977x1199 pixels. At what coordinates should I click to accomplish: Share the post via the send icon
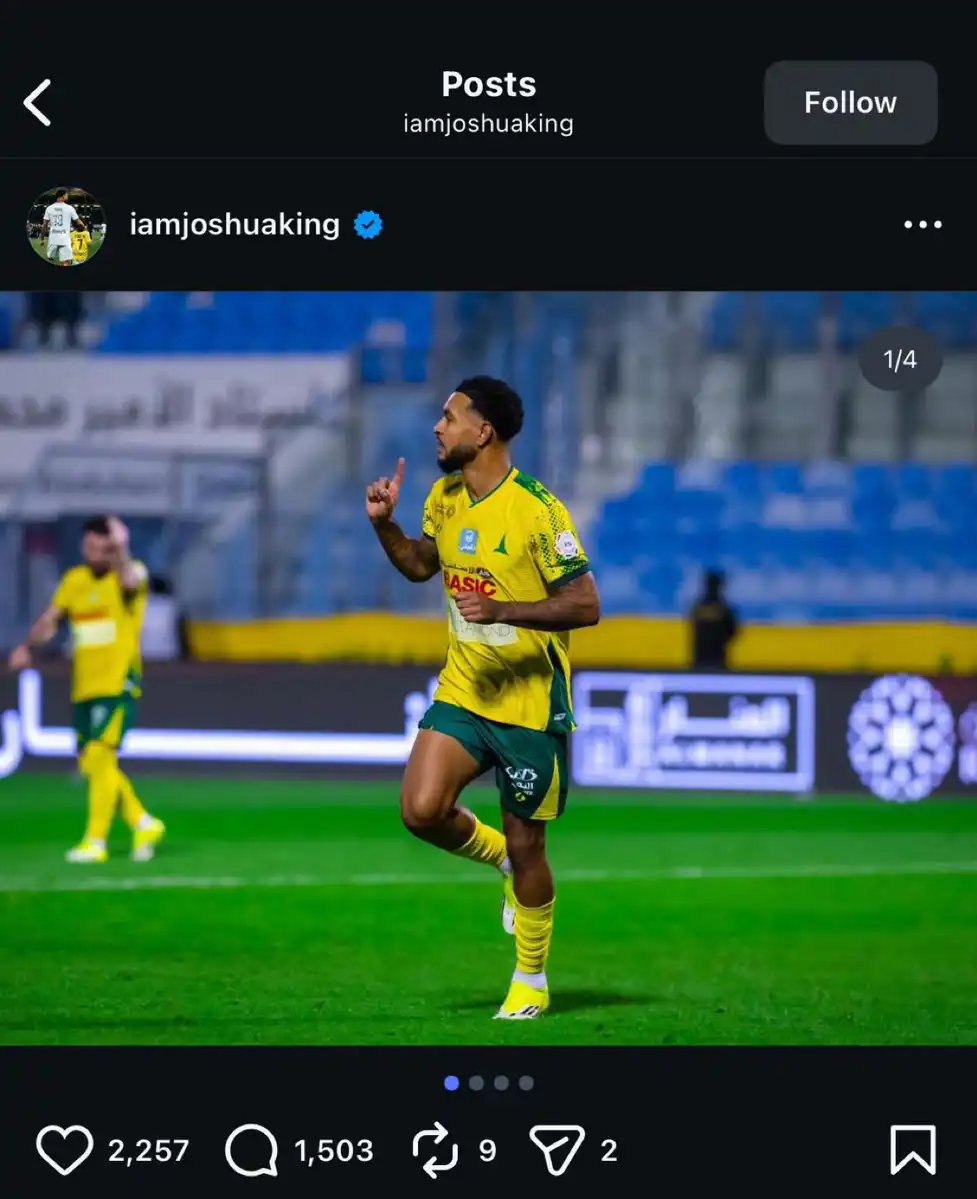coord(556,1150)
